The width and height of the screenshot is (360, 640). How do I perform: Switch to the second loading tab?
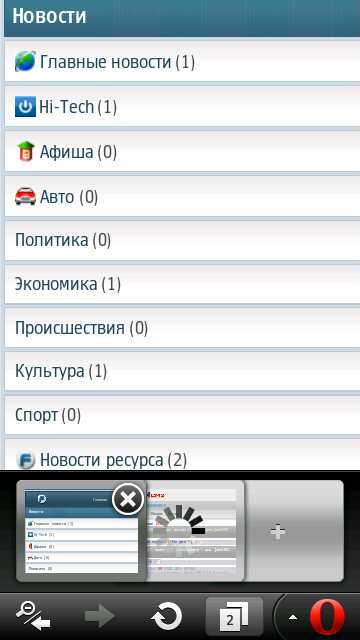195,531
